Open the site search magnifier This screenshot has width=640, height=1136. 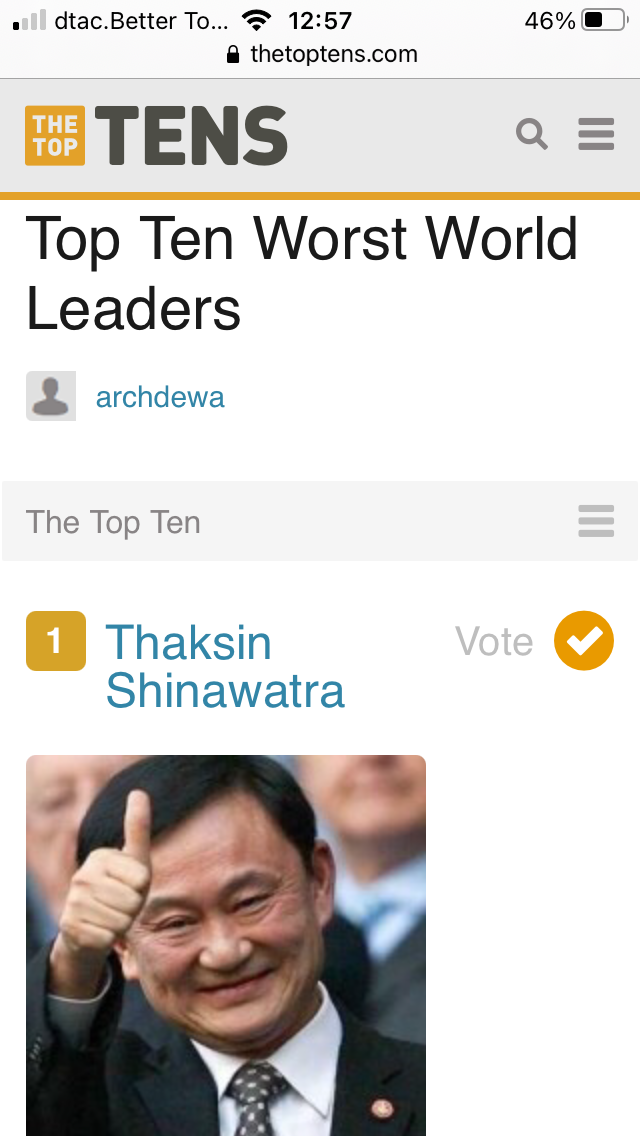pos(532,134)
